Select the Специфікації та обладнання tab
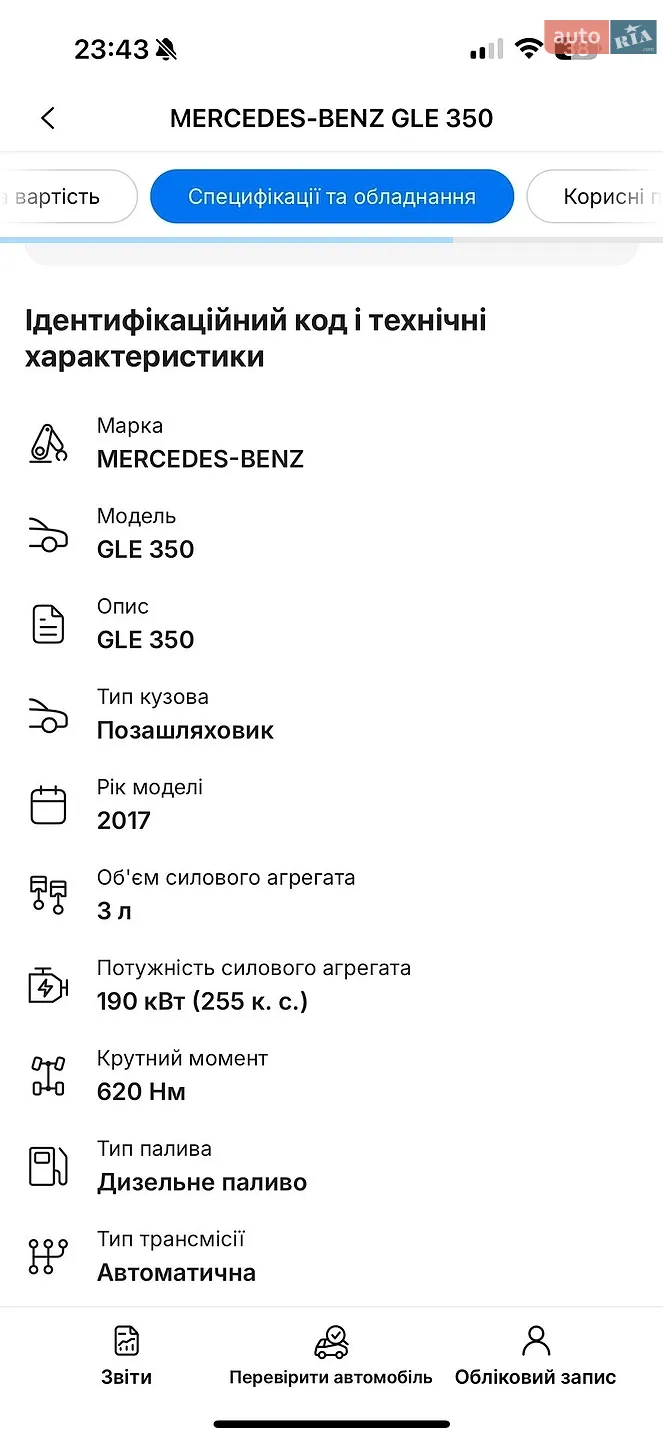The image size is (663, 1440). tap(332, 196)
